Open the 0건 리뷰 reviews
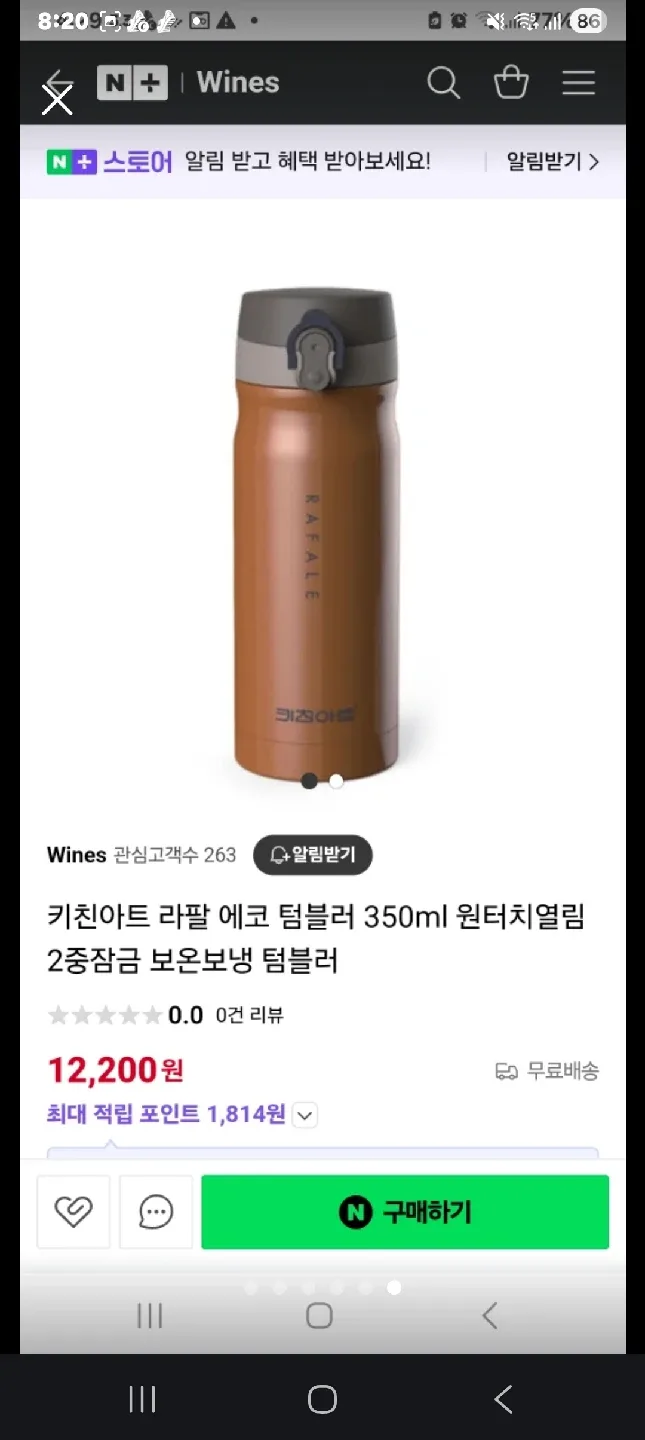Viewport: 645px width, 1440px height. coord(250,1015)
